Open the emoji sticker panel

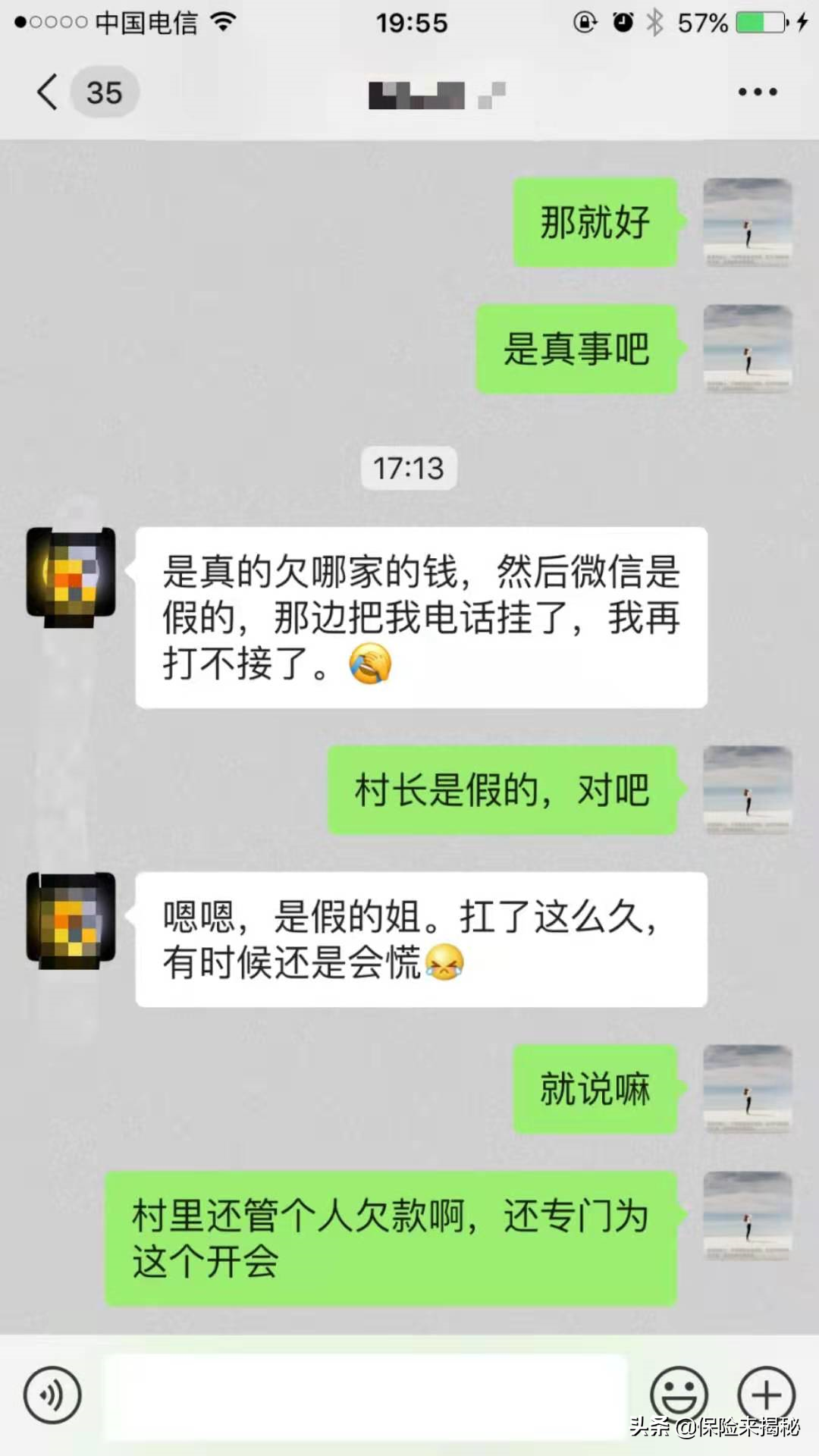[679, 1394]
